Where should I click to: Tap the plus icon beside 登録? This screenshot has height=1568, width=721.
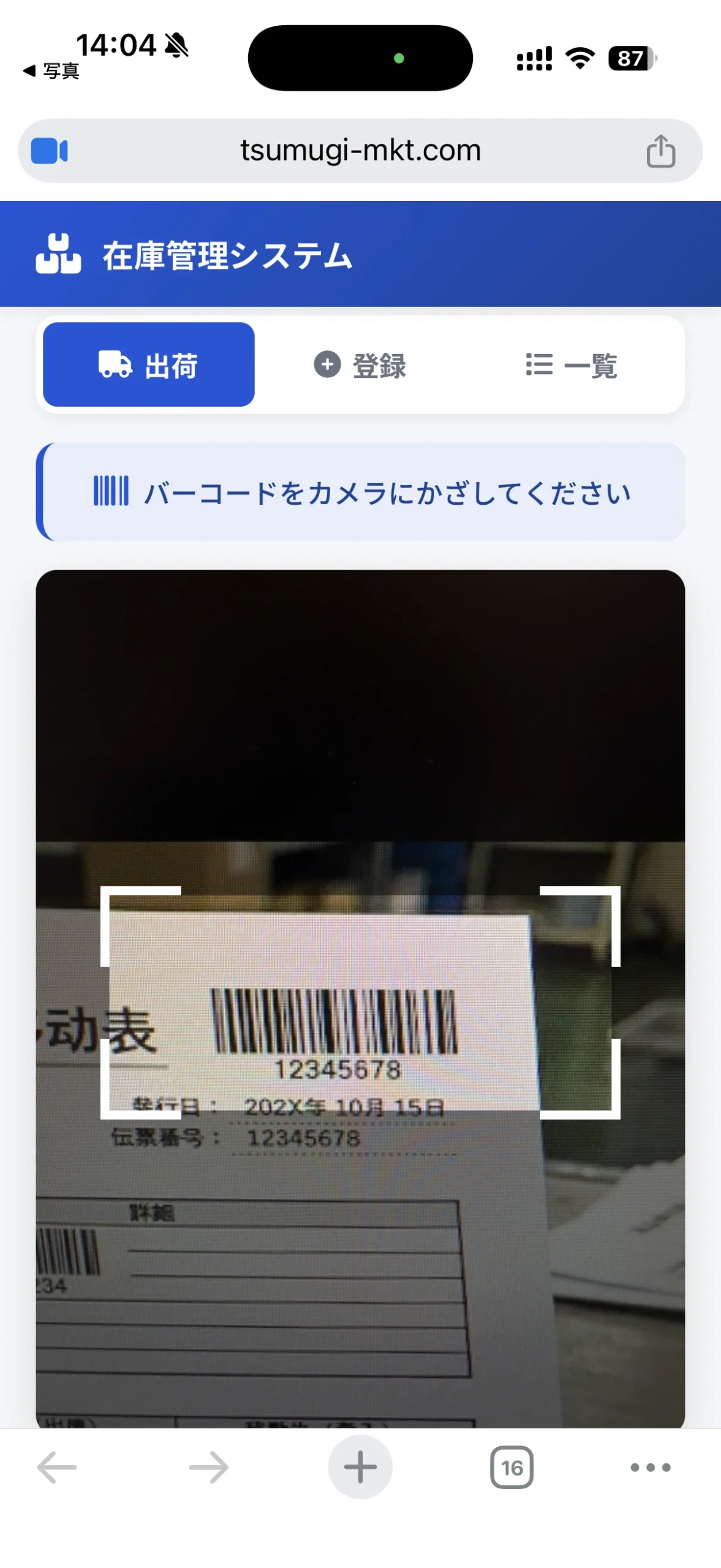point(327,364)
